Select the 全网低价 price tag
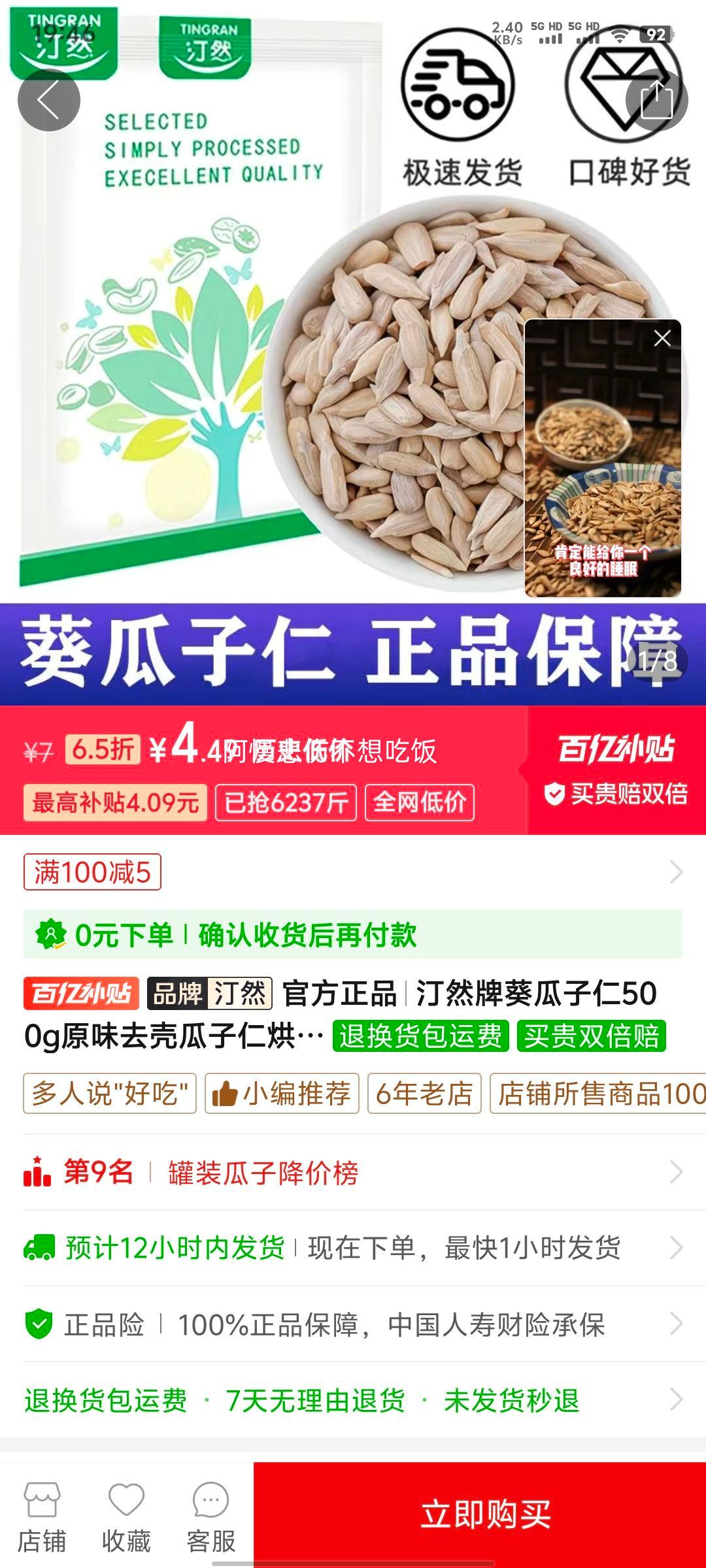This screenshot has width=706, height=1568. 420,802
